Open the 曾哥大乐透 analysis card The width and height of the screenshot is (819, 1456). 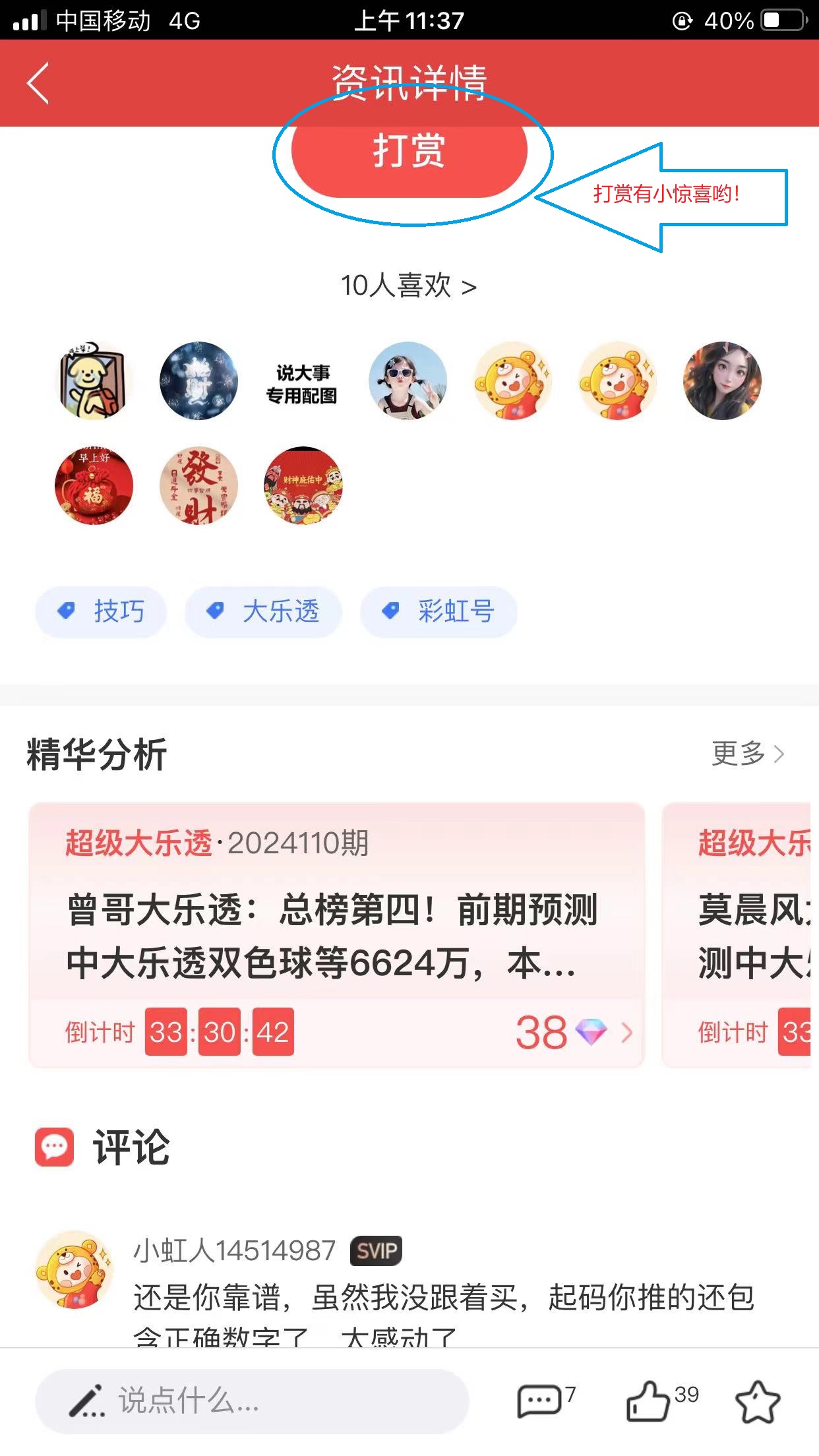coord(336,934)
